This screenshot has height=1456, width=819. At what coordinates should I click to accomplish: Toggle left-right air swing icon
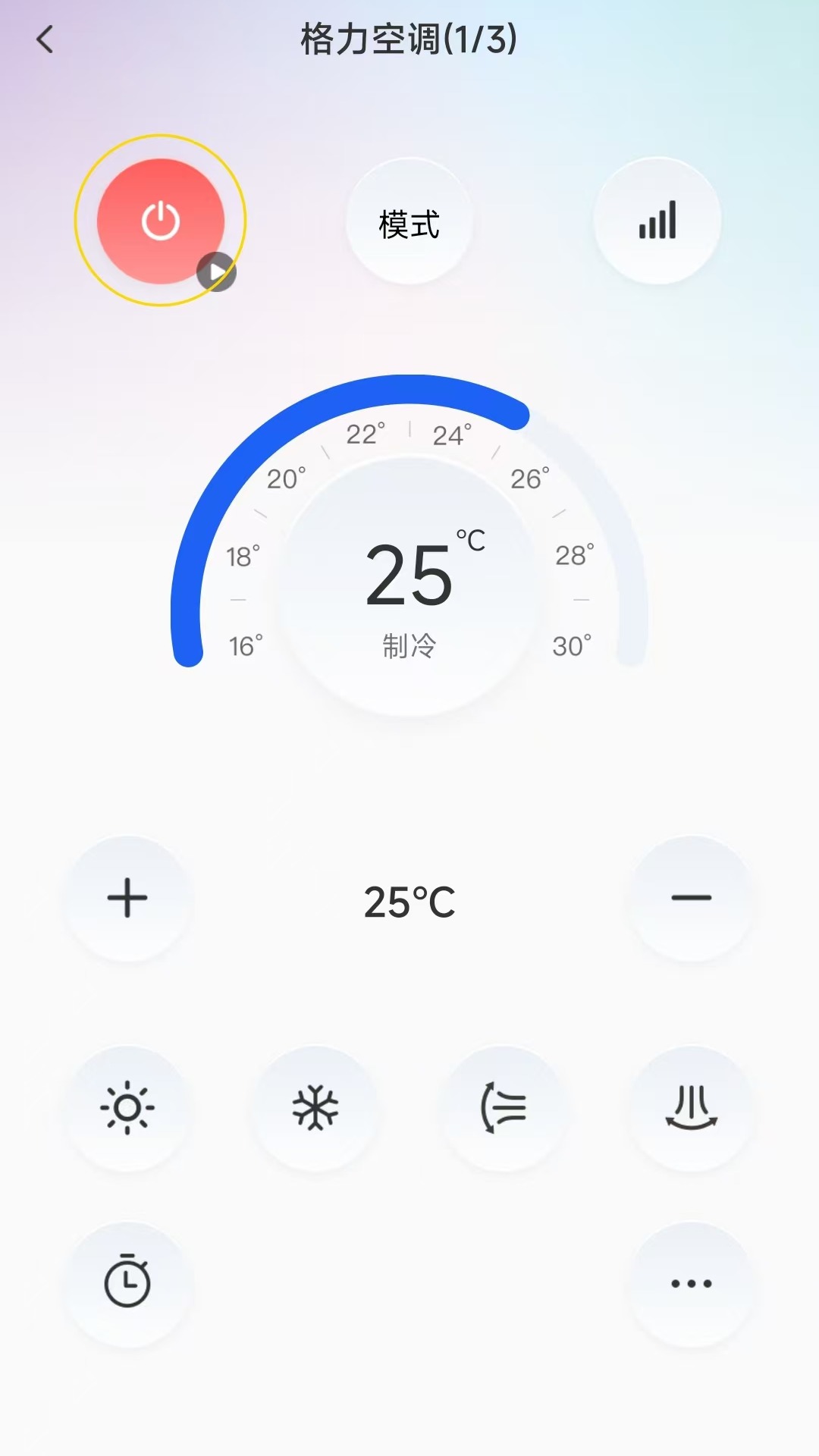click(x=691, y=1108)
